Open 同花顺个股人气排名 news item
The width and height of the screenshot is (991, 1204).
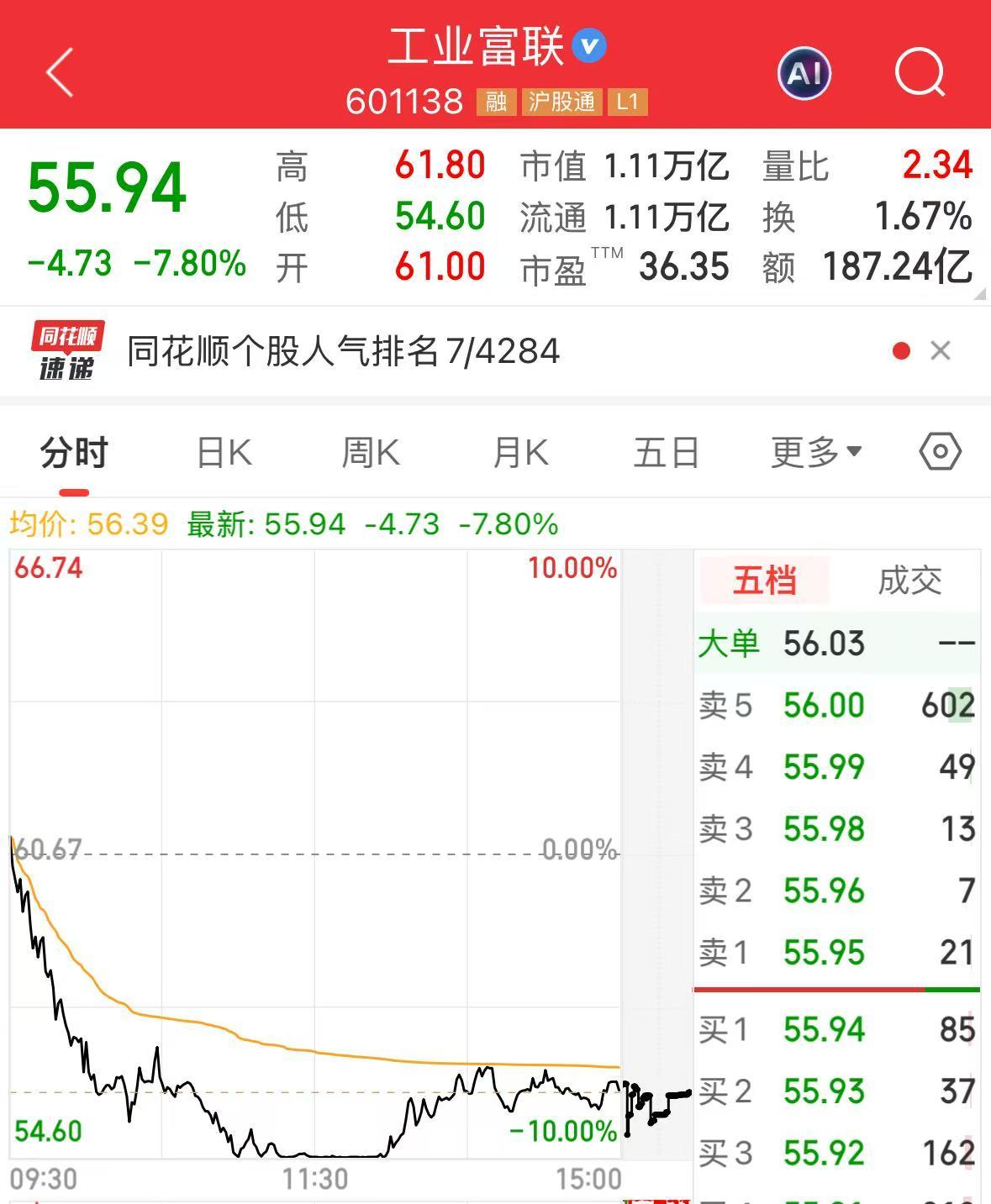(343, 351)
